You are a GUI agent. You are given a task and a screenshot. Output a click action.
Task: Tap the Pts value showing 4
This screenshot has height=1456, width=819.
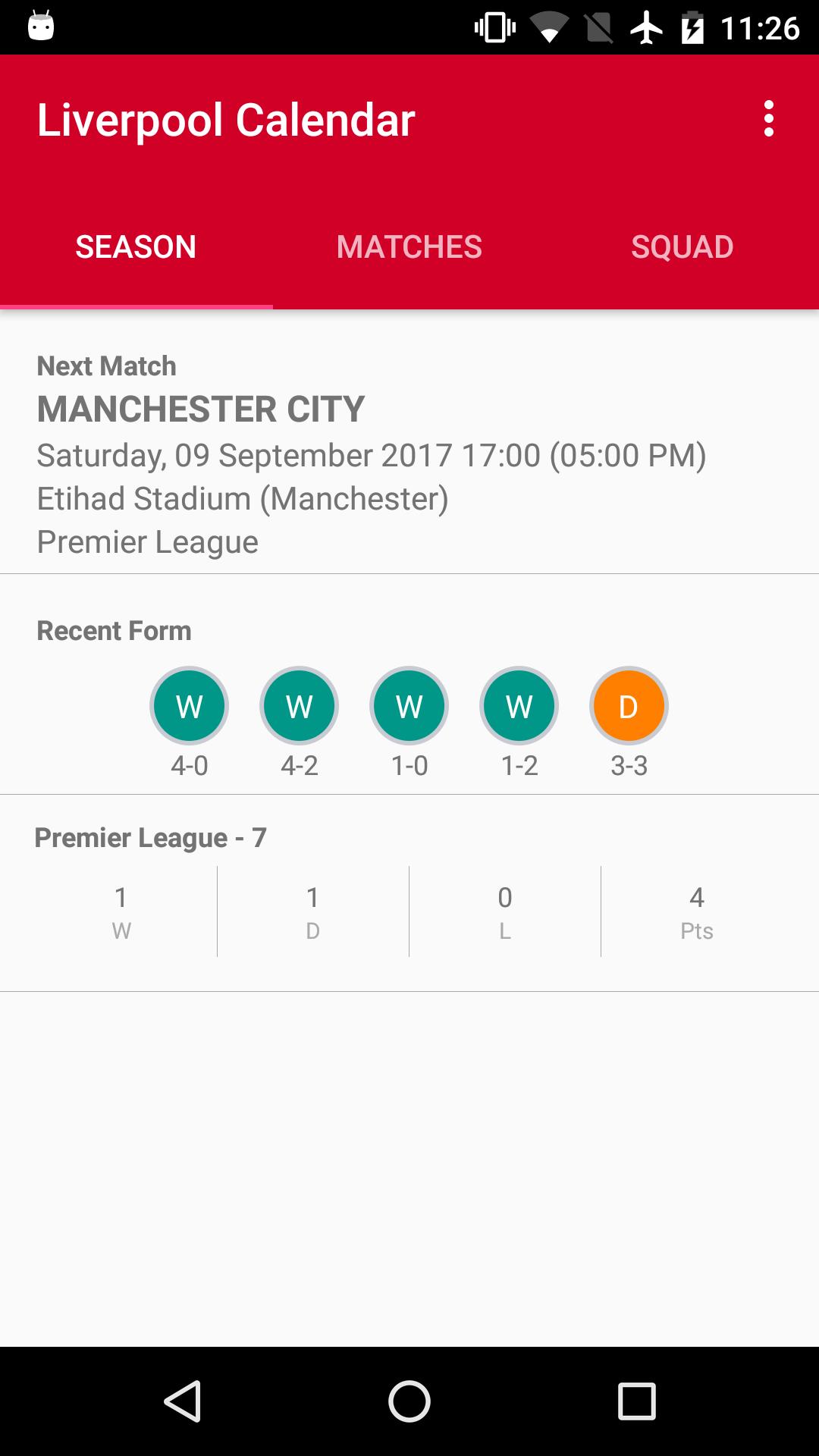(x=696, y=910)
